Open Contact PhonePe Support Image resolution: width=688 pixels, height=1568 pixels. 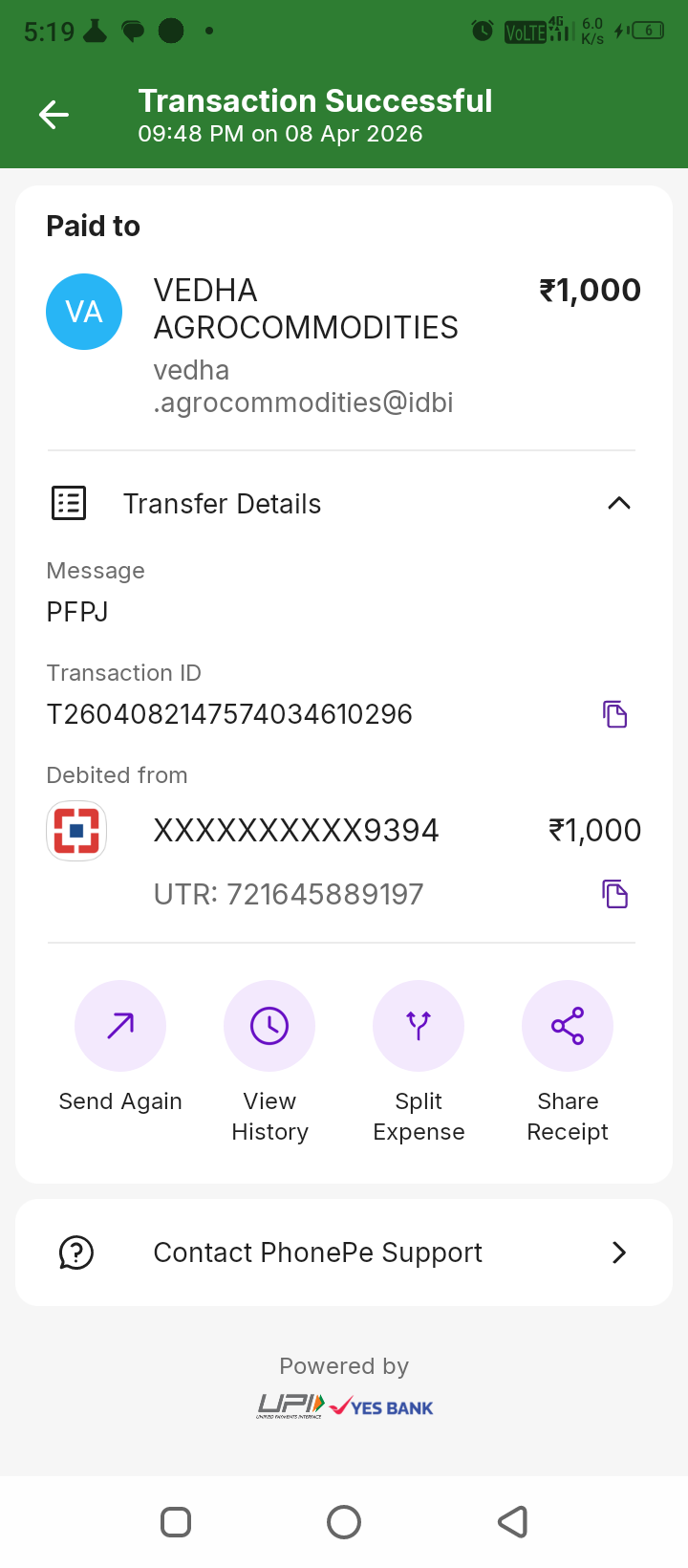pos(344,1252)
